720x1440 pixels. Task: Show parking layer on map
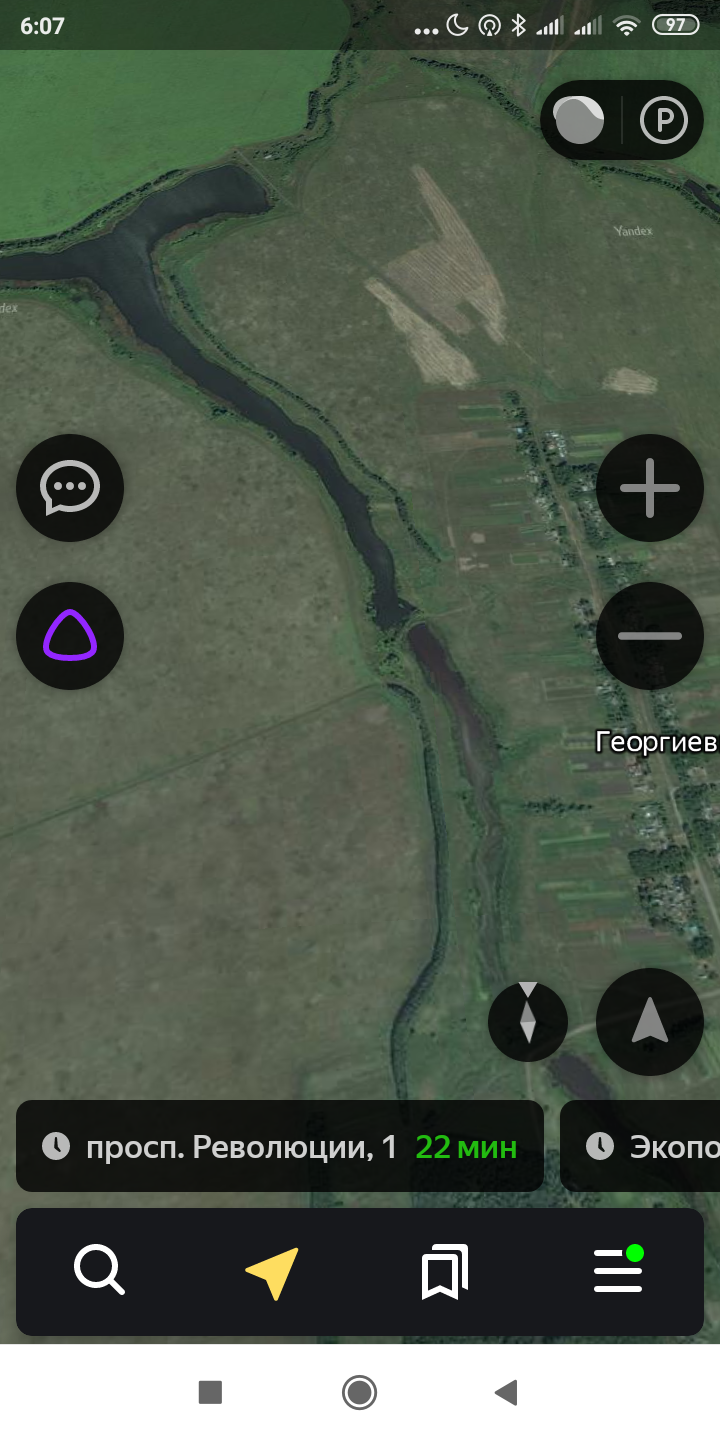[x=664, y=121]
